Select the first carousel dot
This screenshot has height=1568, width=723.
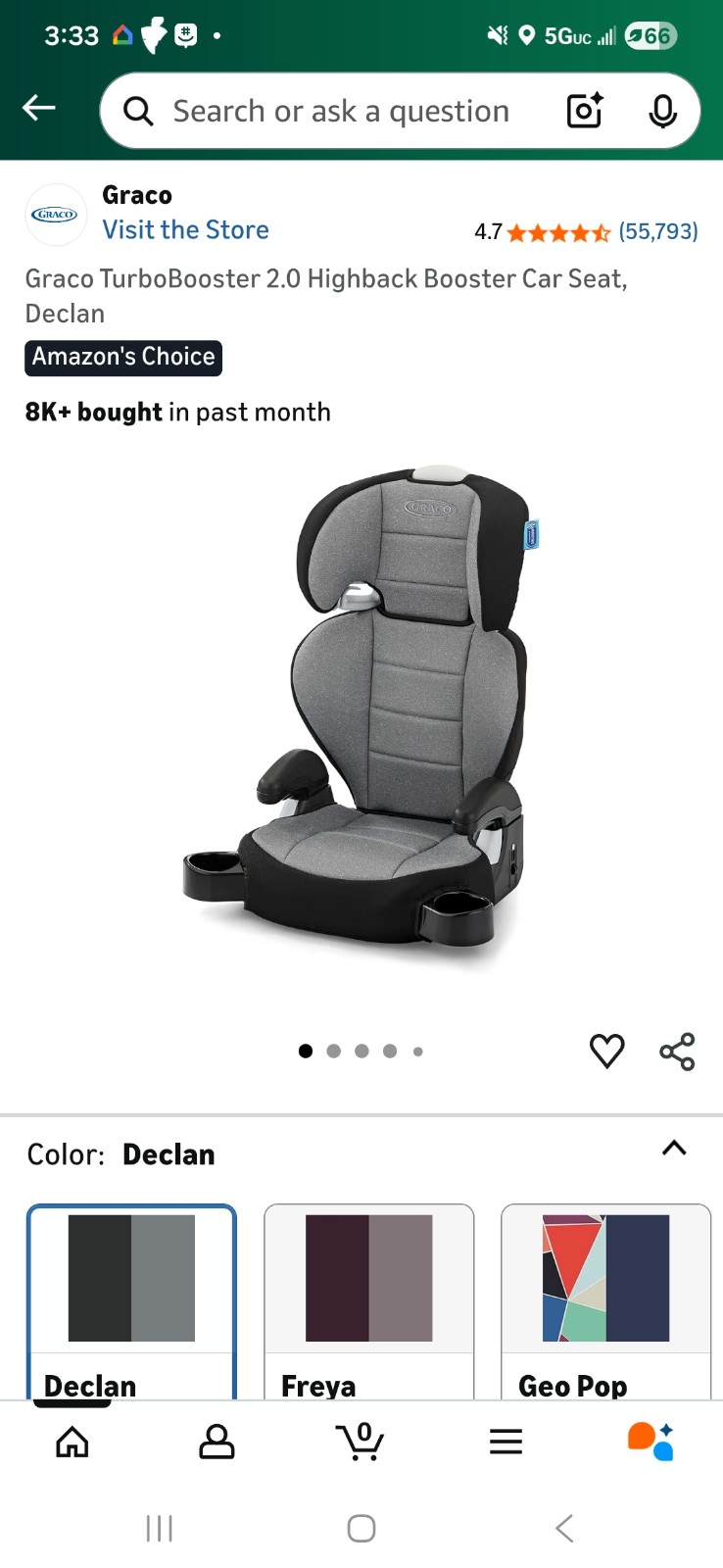point(305,1051)
